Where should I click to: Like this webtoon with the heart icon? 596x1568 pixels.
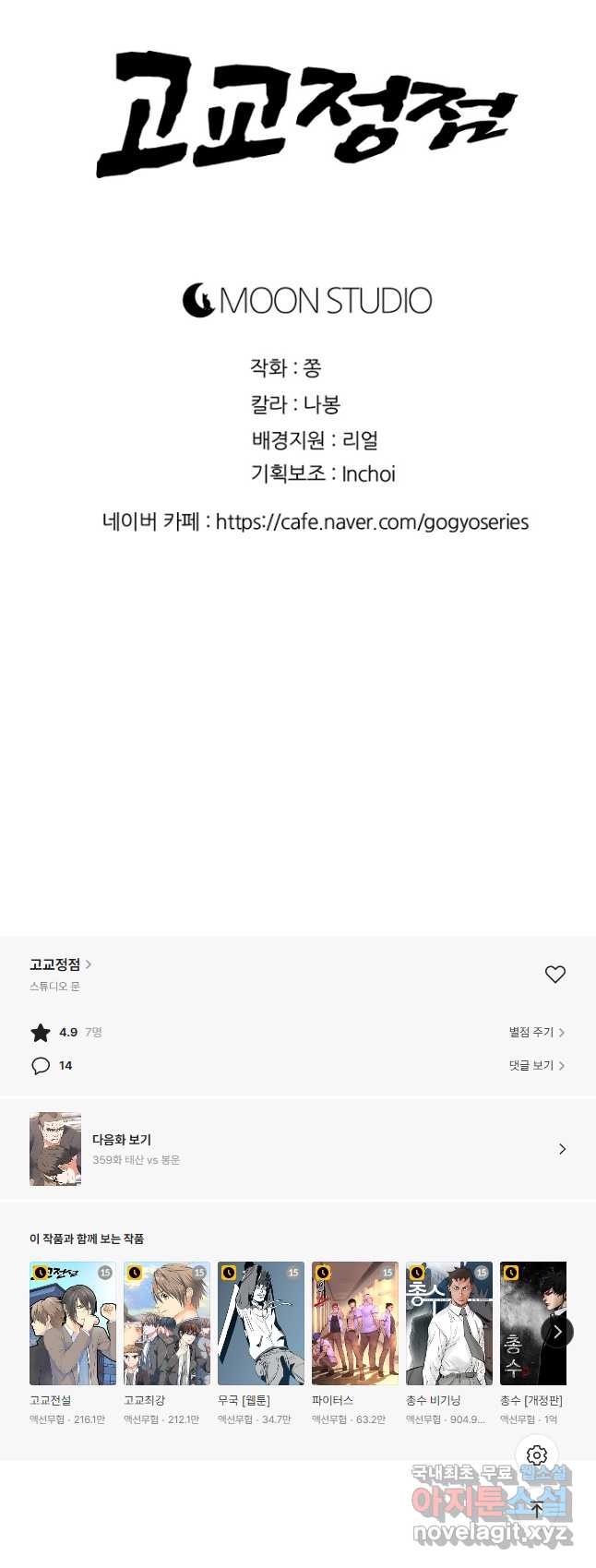(x=554, y=975)
